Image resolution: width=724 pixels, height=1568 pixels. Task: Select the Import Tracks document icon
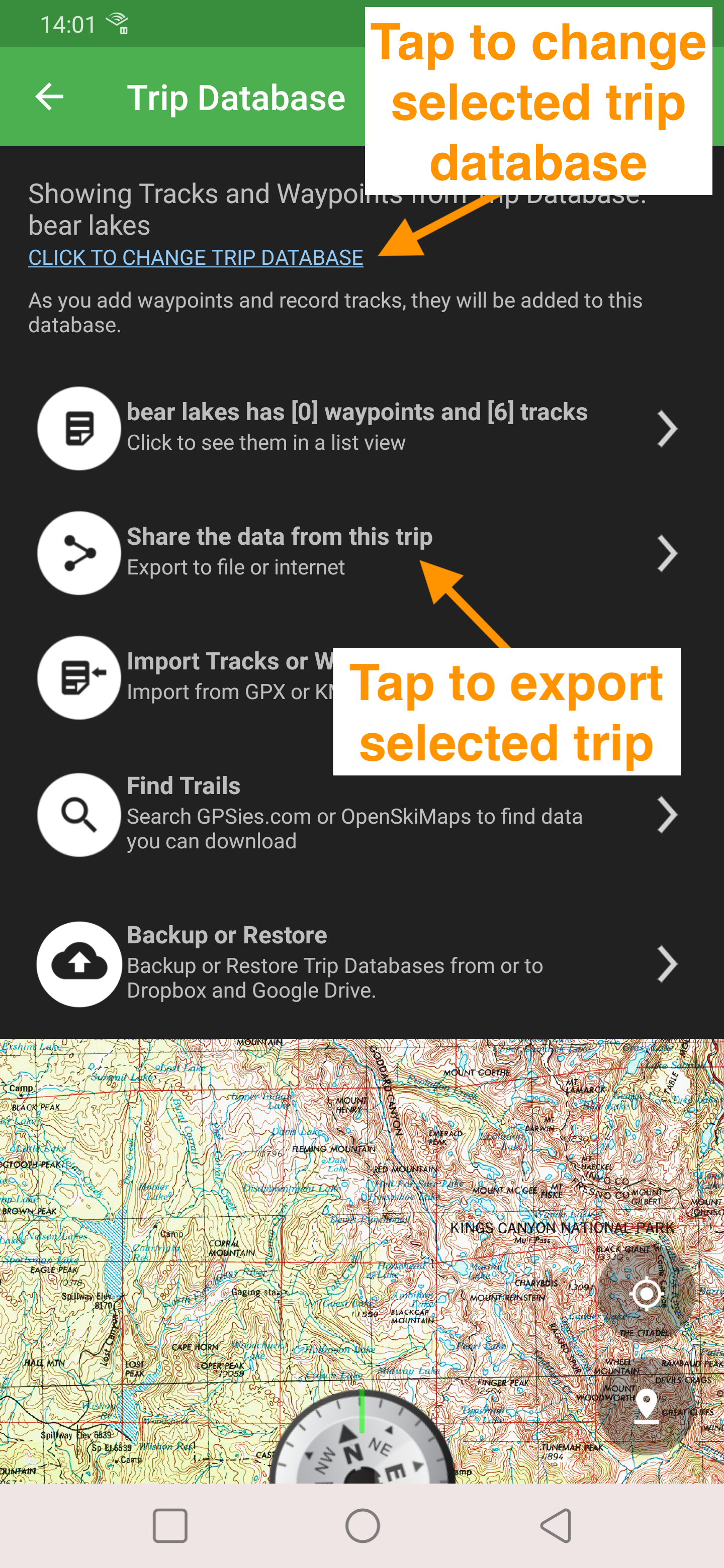tap(79, 677)
